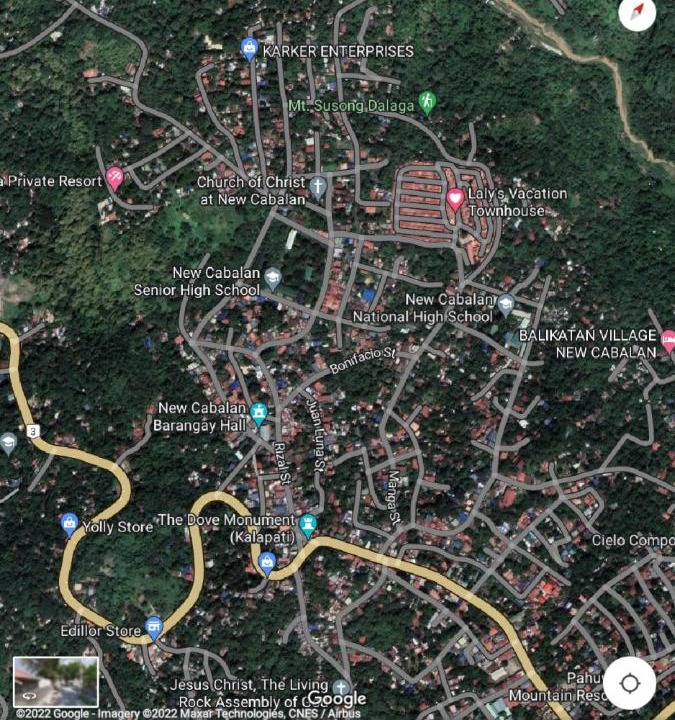Screen dimensions: 675x720
Task: View the Edillor Store pin
Action: pos(153,628)
